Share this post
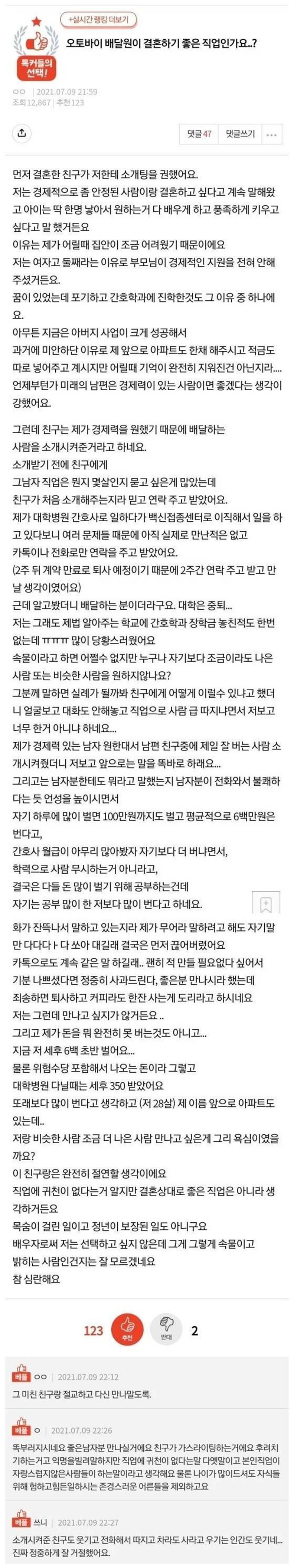The height and width of the screenshot is (1568, 297). (22, 133)
